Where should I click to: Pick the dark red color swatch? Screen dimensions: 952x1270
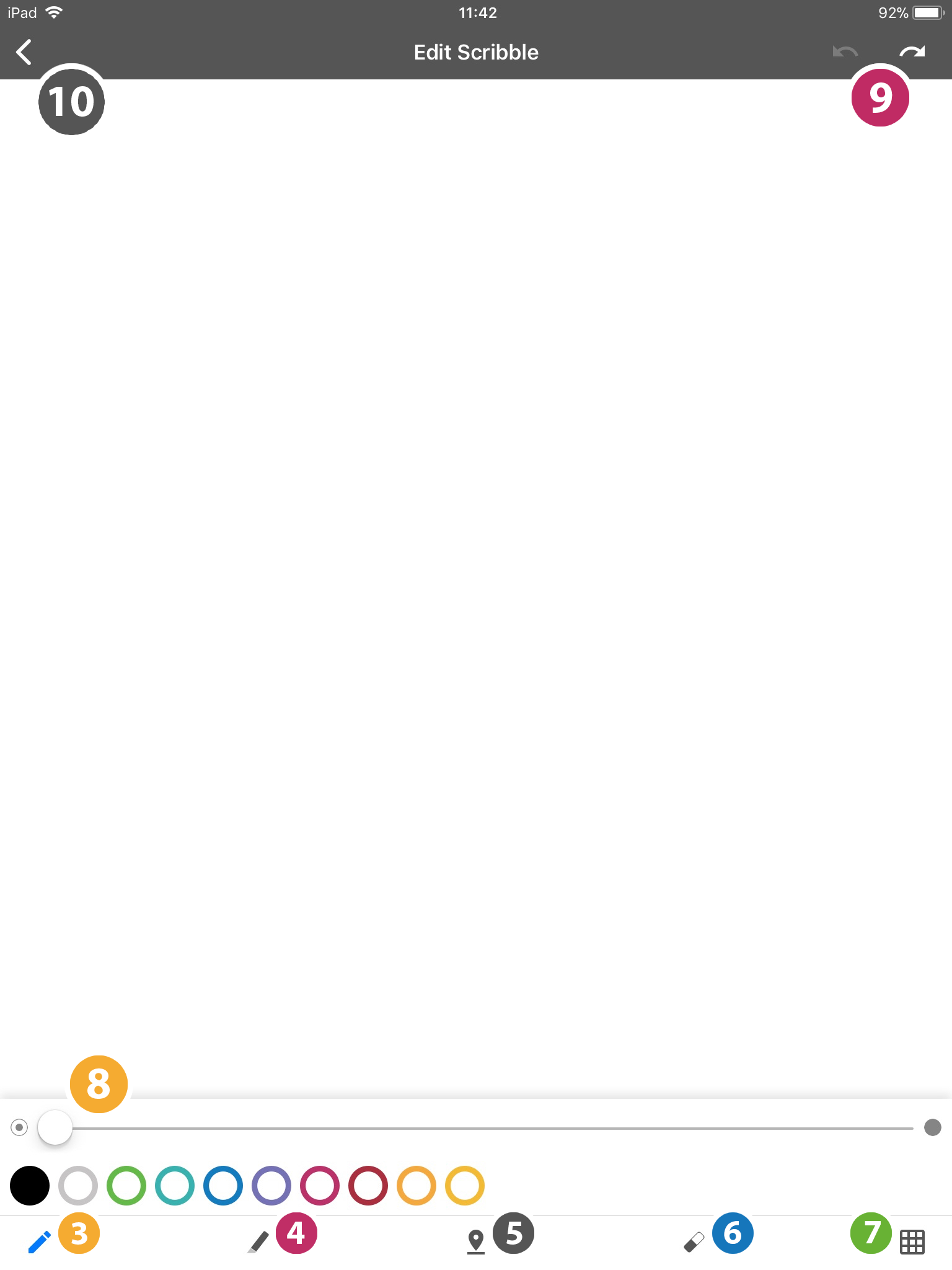[368, 1186]
